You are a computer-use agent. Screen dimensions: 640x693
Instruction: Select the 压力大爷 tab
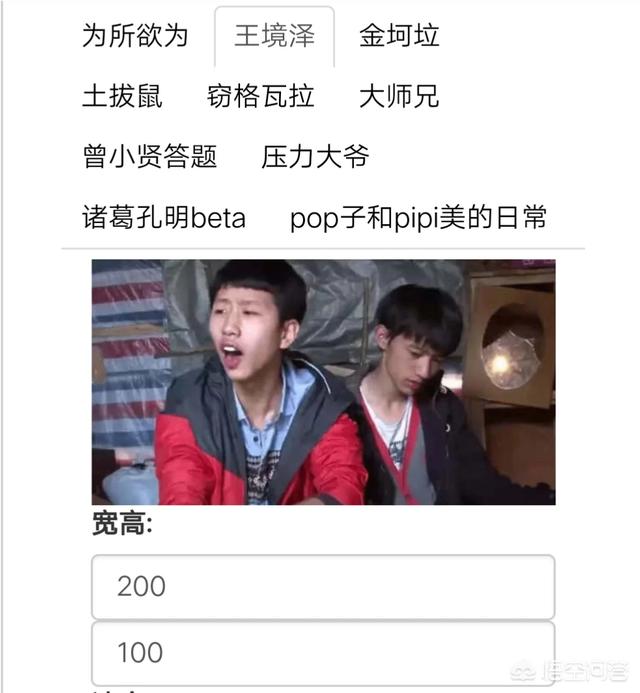[x=315, y=157]
